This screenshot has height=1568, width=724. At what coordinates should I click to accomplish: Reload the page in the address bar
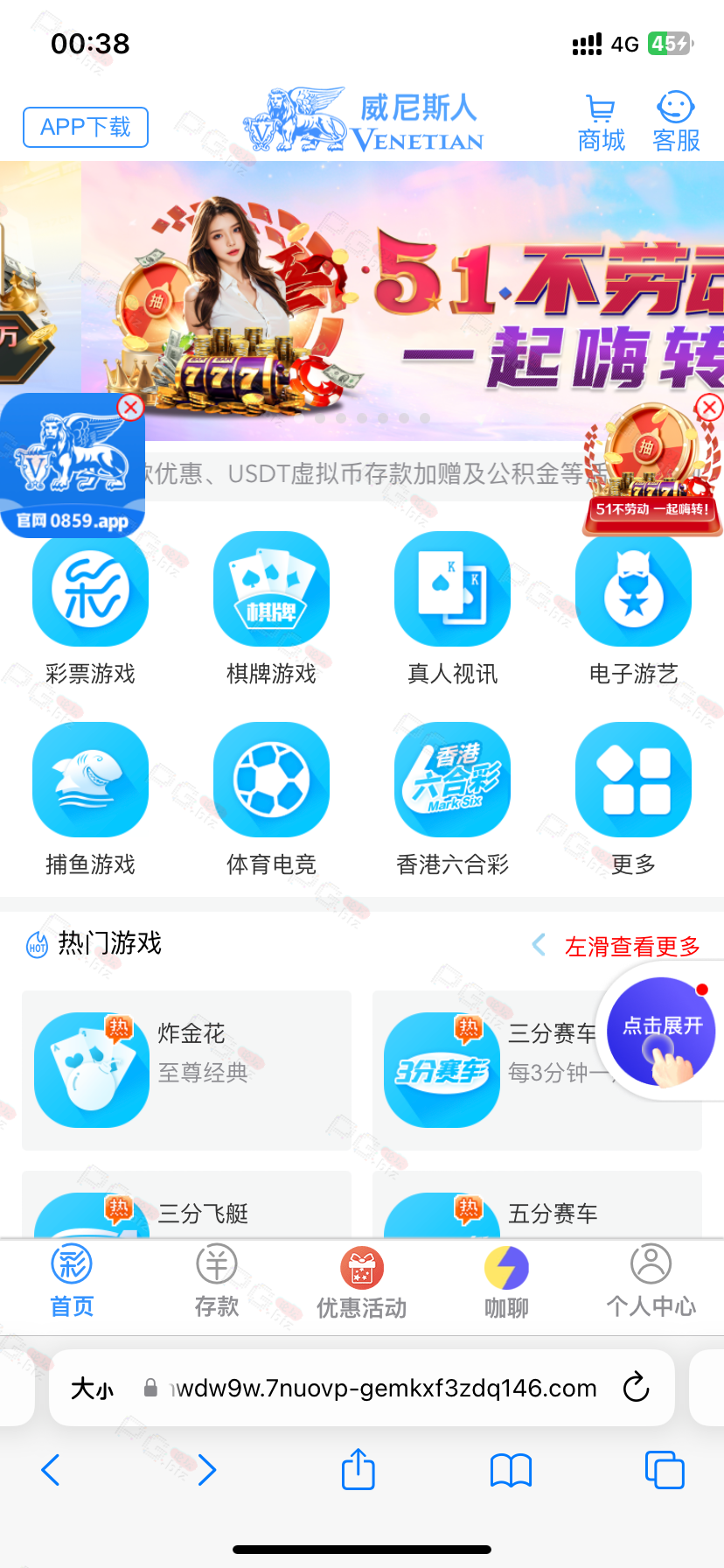pos(636,1387)
